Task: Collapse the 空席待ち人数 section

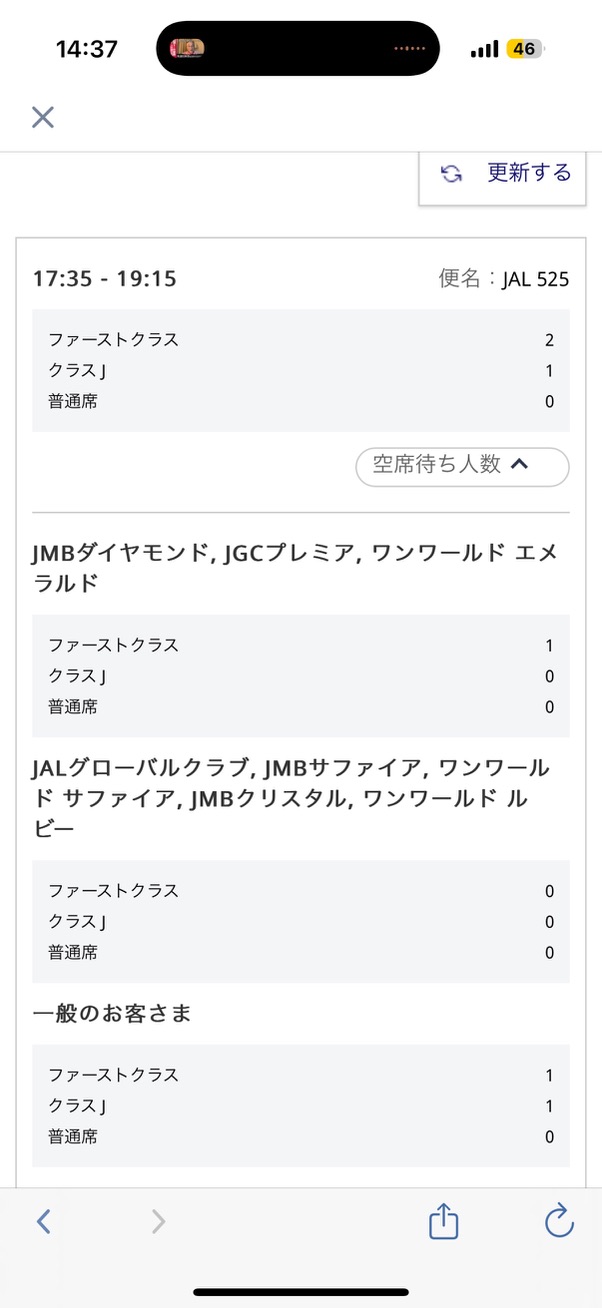Action: click(x=462, y=467)
